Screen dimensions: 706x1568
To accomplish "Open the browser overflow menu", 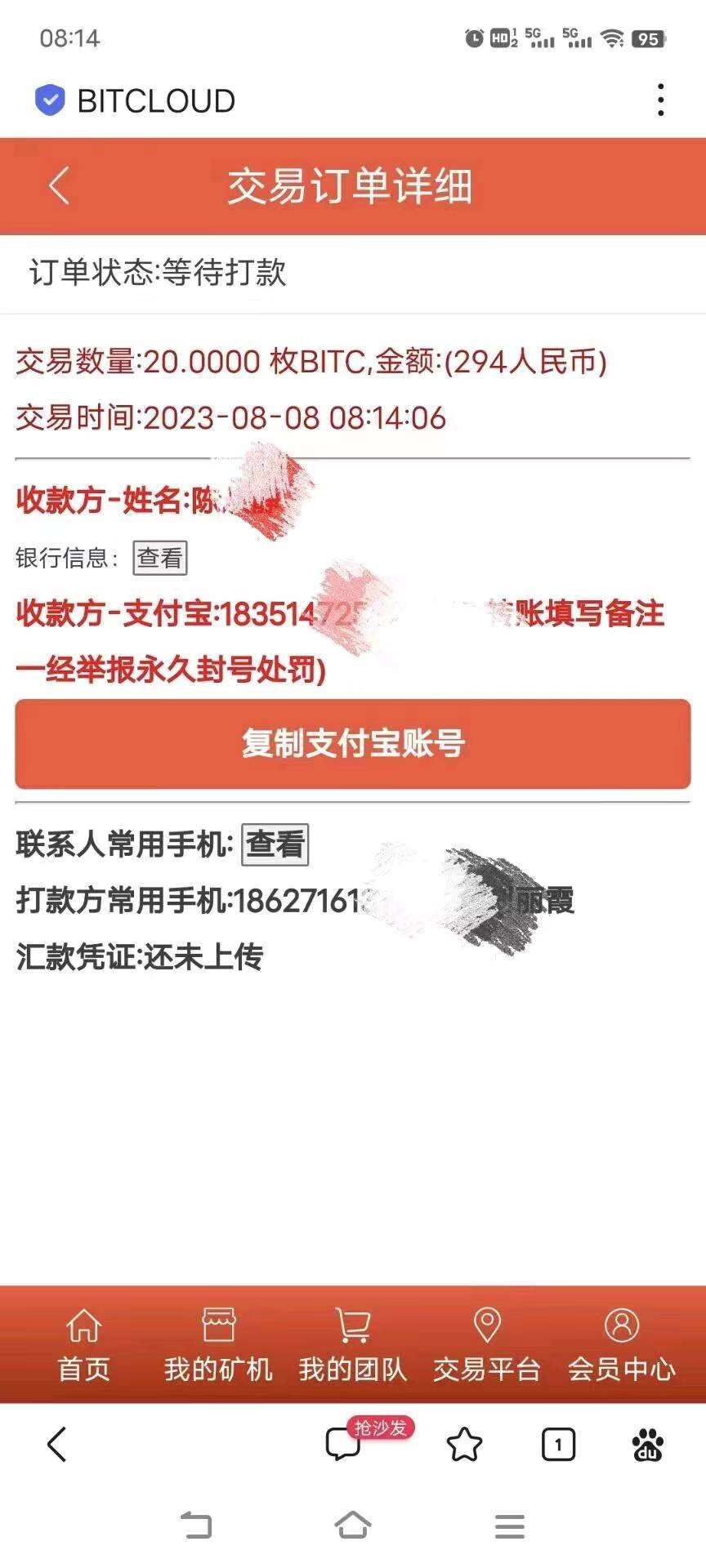I will [x=660, y=100].
